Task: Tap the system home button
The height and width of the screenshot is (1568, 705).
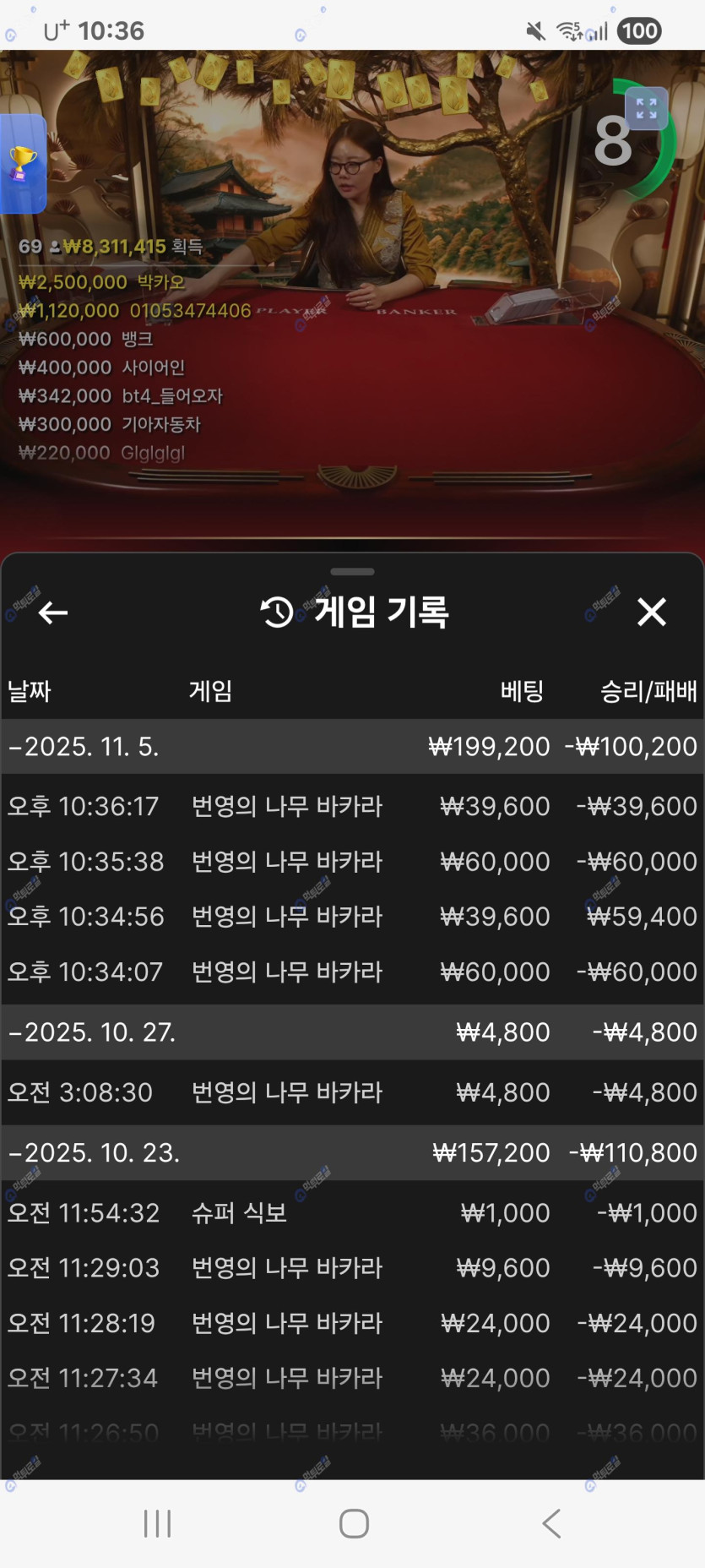Action: tap(354, 1523)
